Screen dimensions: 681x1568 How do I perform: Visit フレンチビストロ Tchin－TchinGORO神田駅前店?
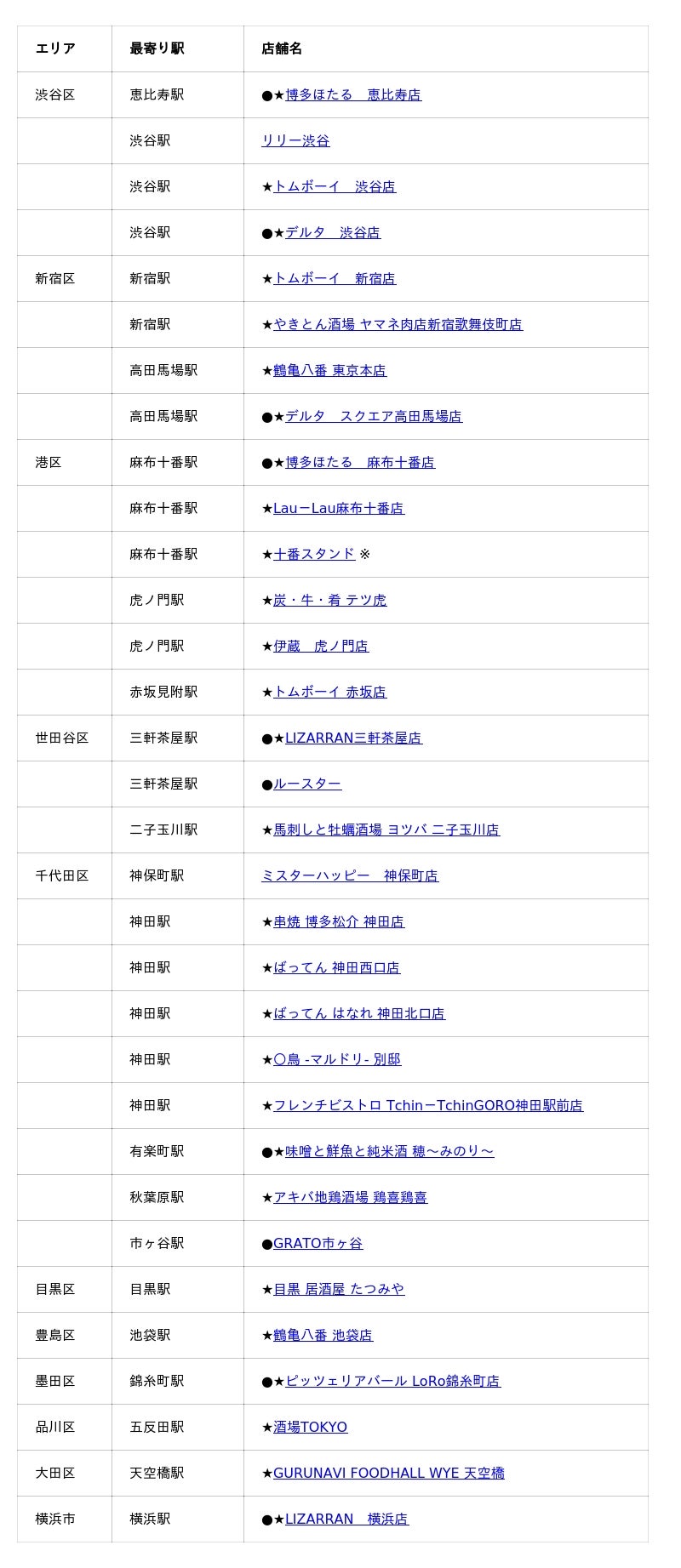pyautogui.click(x=428, y=1106)
